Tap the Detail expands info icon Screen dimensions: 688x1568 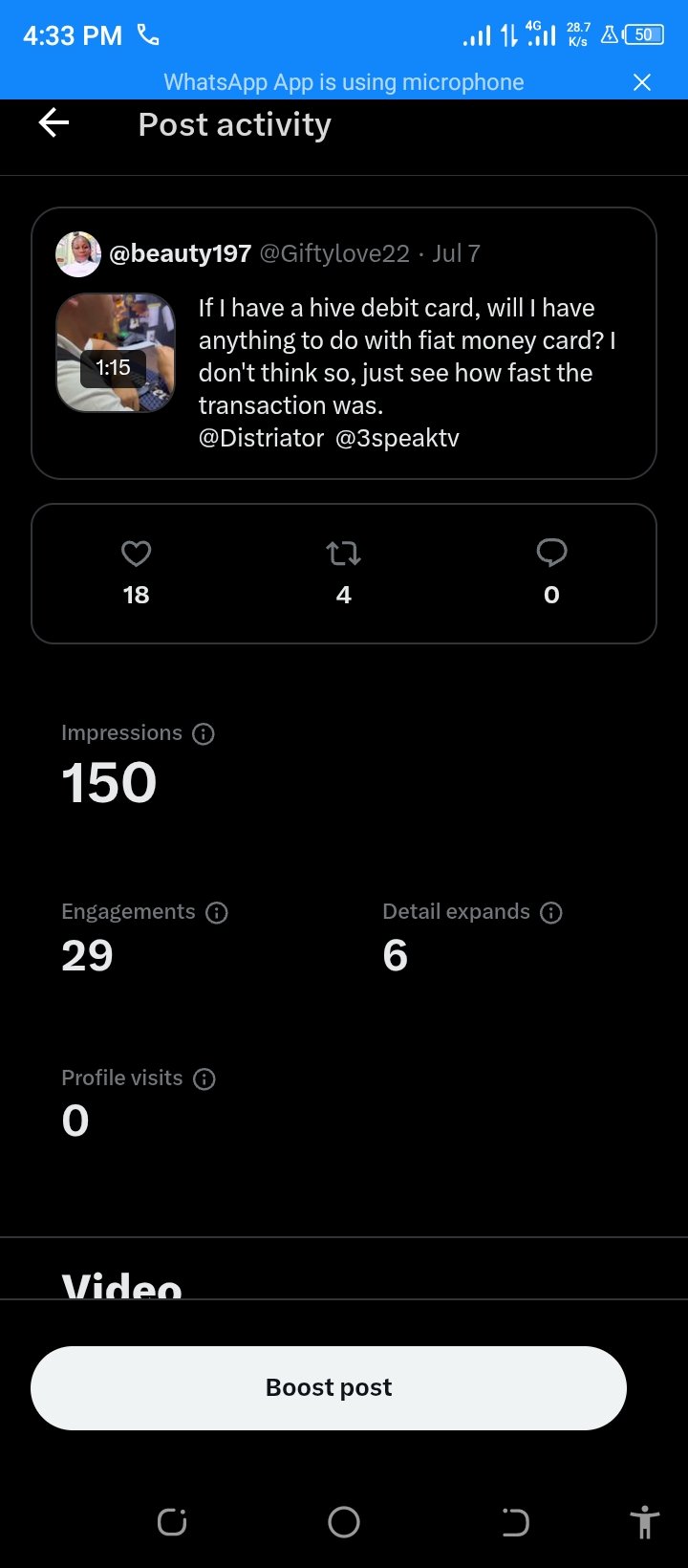(551, 912)
